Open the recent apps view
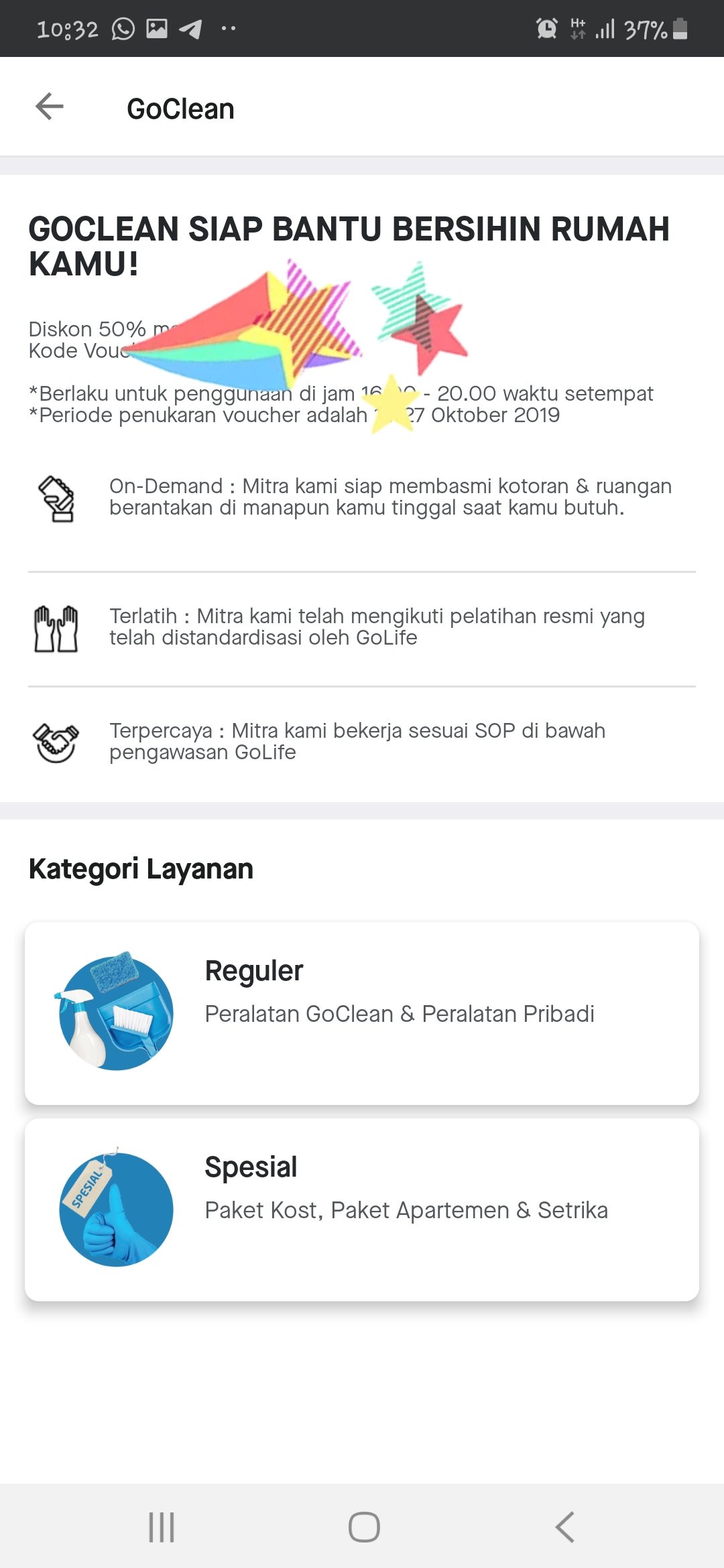This screenshot has height=1568, width=724. pos(162,1527)
